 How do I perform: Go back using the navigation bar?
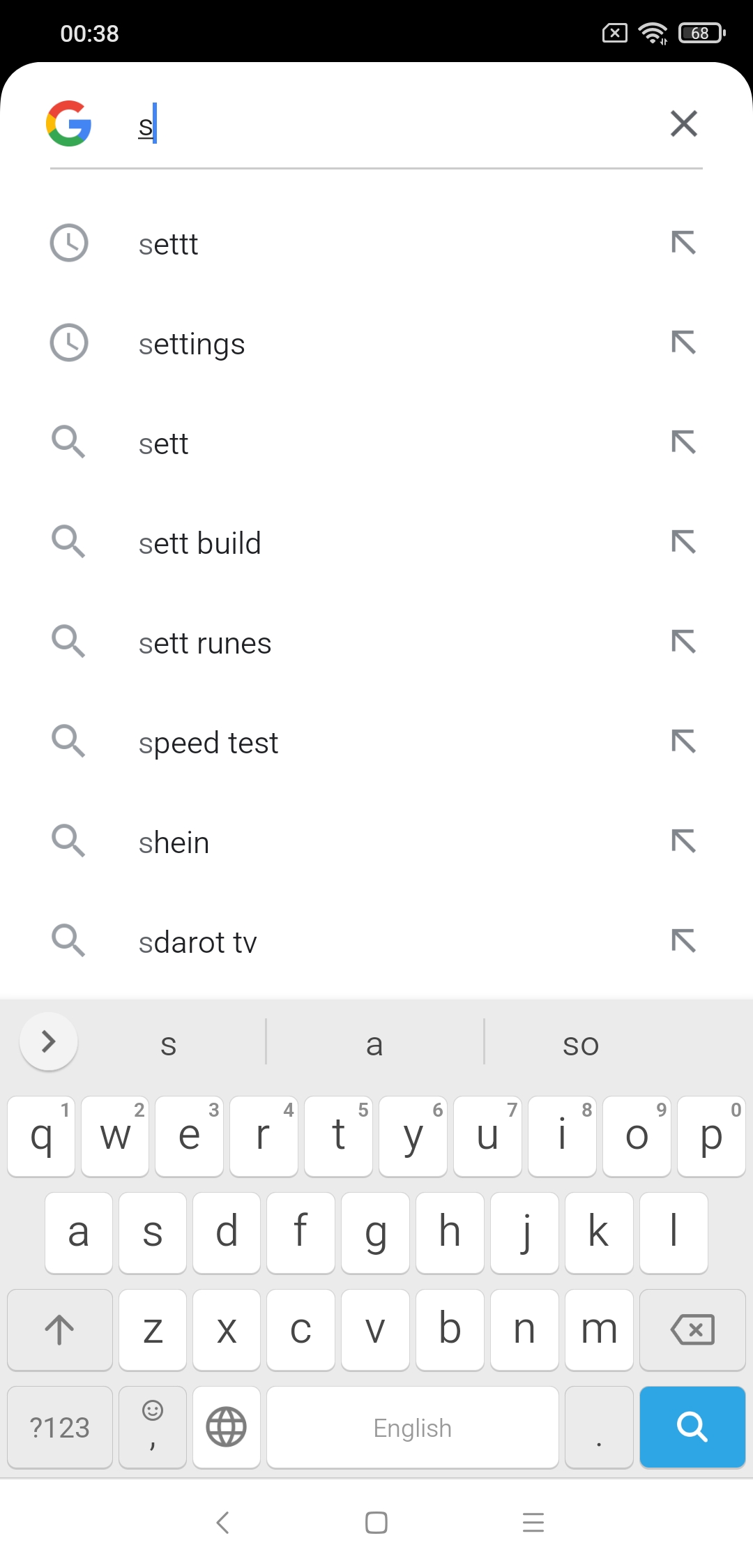pos(223,1522)
